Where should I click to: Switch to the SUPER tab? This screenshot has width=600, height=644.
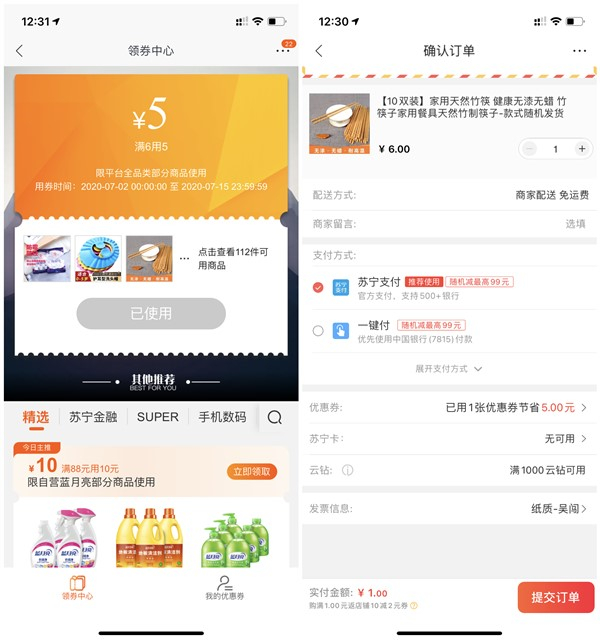click(x=158, y=417)
